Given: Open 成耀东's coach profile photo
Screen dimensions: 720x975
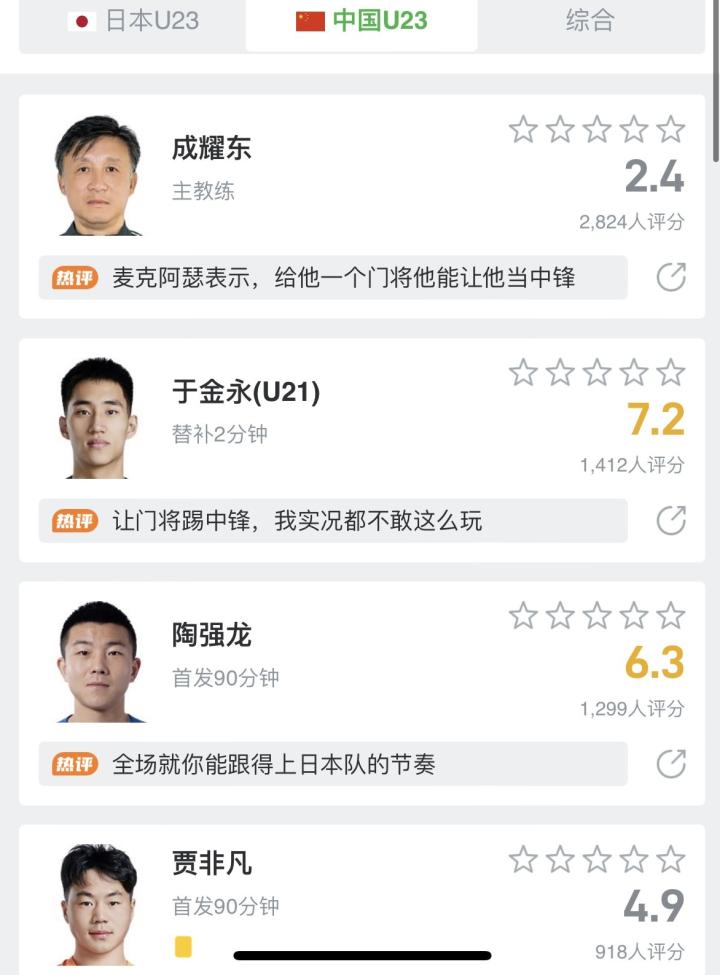Looking at the screenshot, I should click(x=97, y=177).
